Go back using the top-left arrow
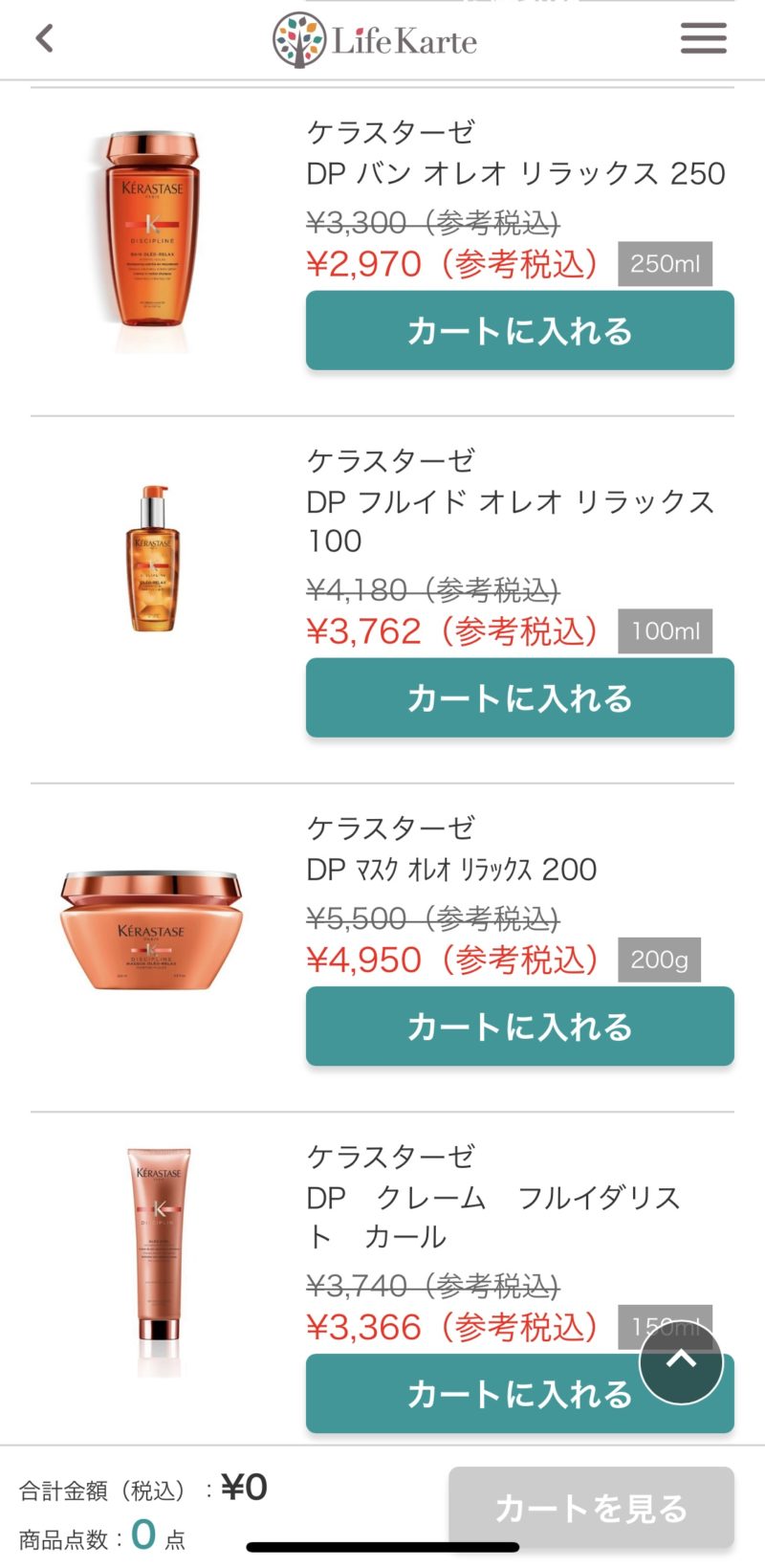The height and width of the screenshot is (1568, 765). coord(44,38)
